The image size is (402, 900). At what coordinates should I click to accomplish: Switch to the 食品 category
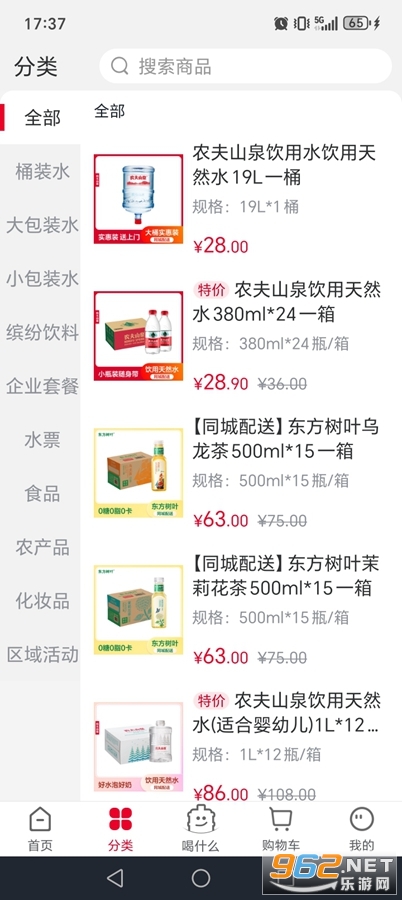tap(42, 493)
